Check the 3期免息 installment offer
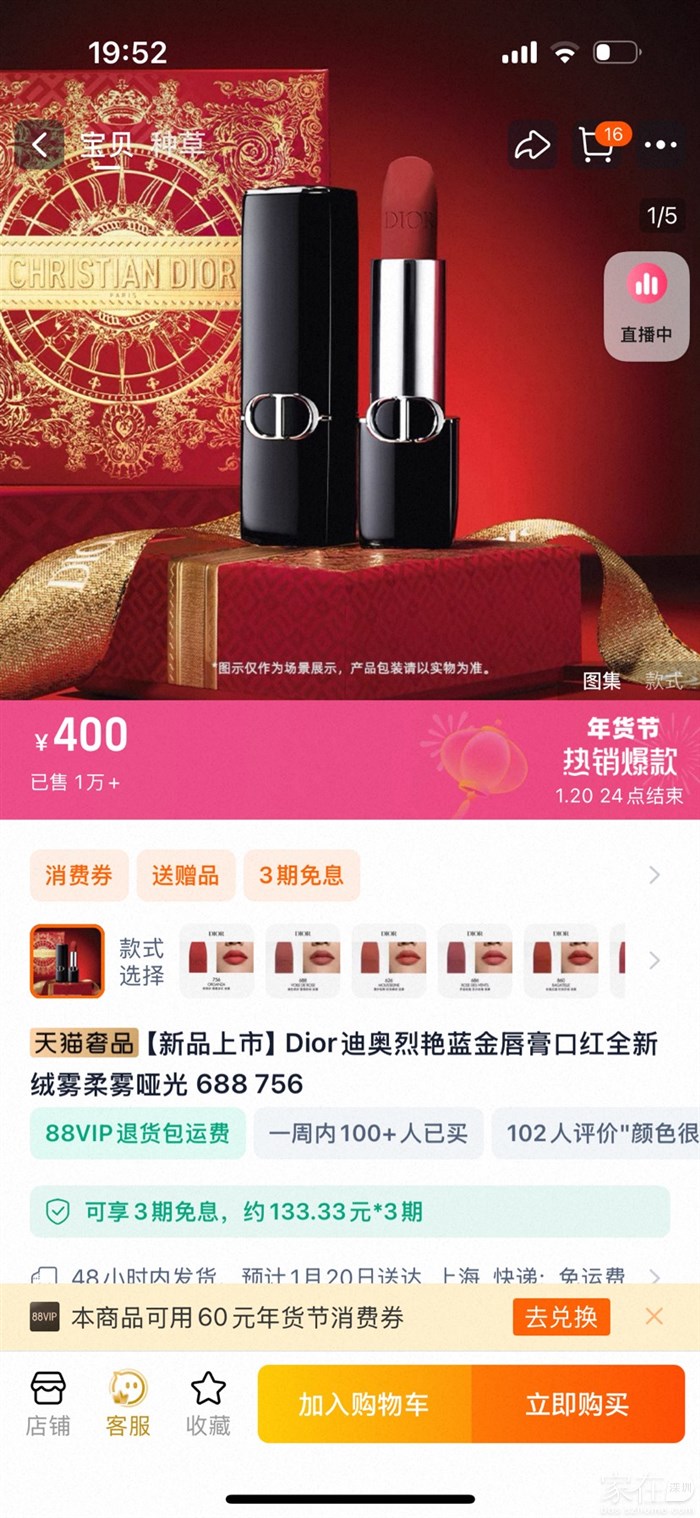The width and height of the screenshot is (700, 1518). (x=301, y=875)
